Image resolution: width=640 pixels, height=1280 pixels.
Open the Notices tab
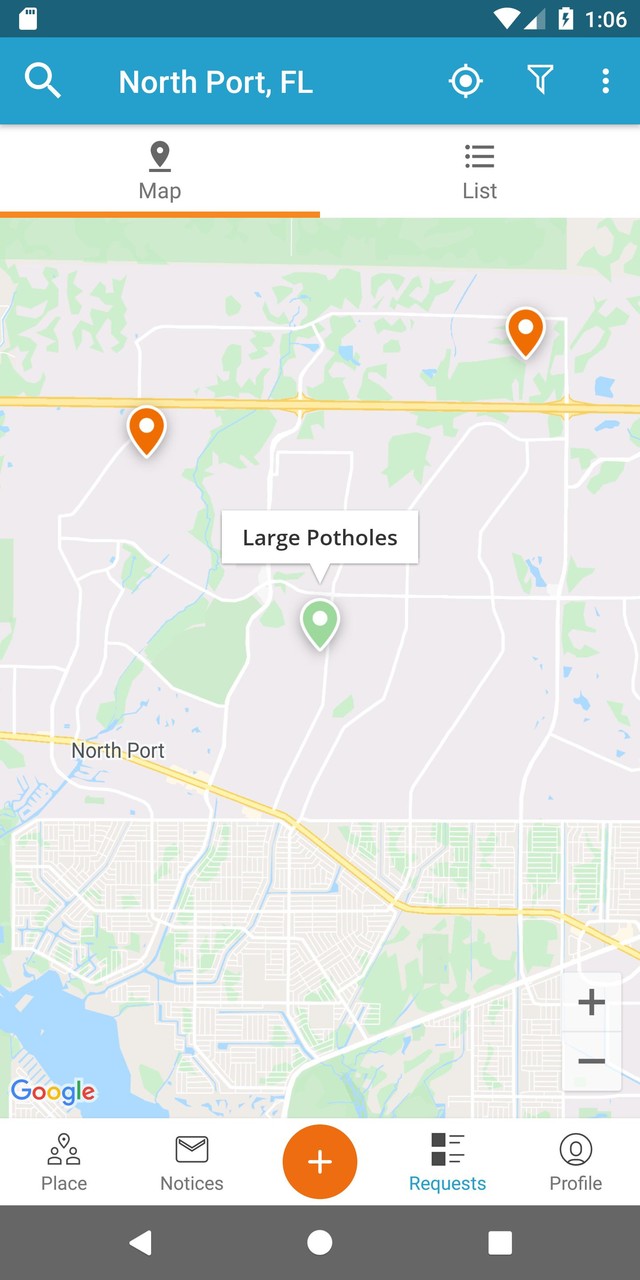click(192, 1162)
